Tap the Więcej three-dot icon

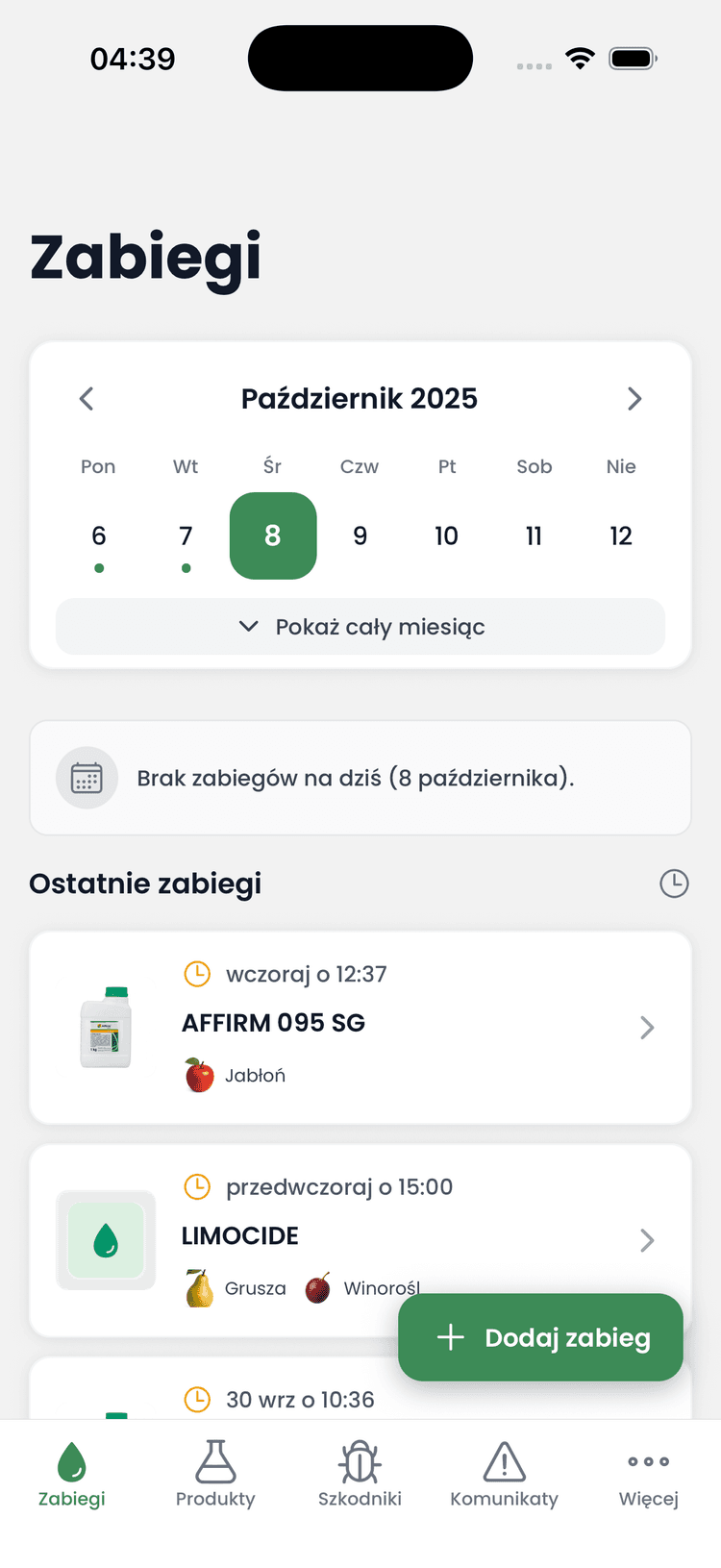point(647,1460)
